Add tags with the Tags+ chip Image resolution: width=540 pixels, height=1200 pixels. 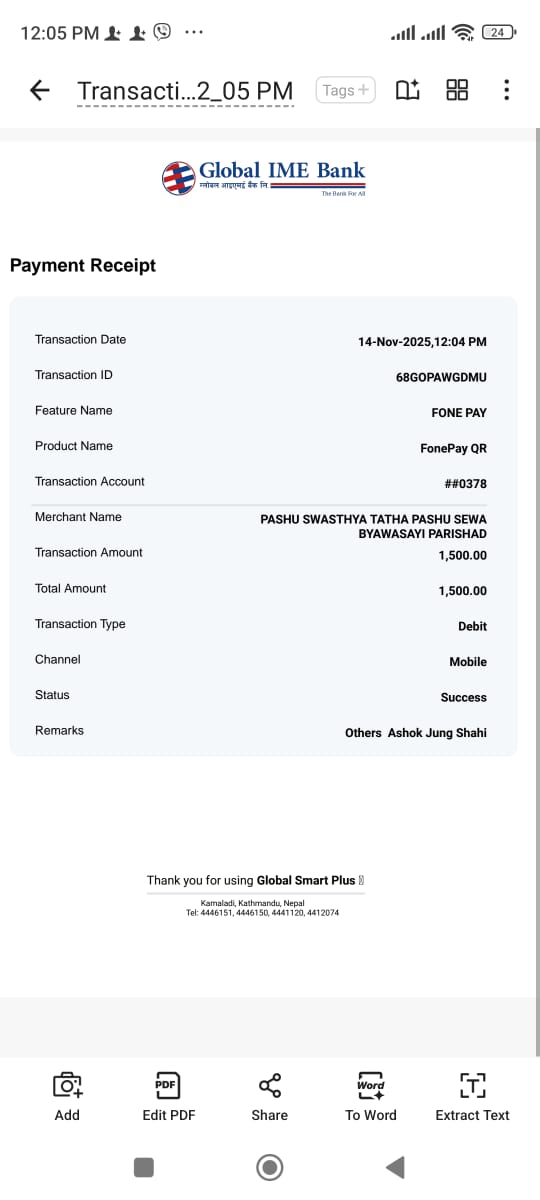point(346,90)
